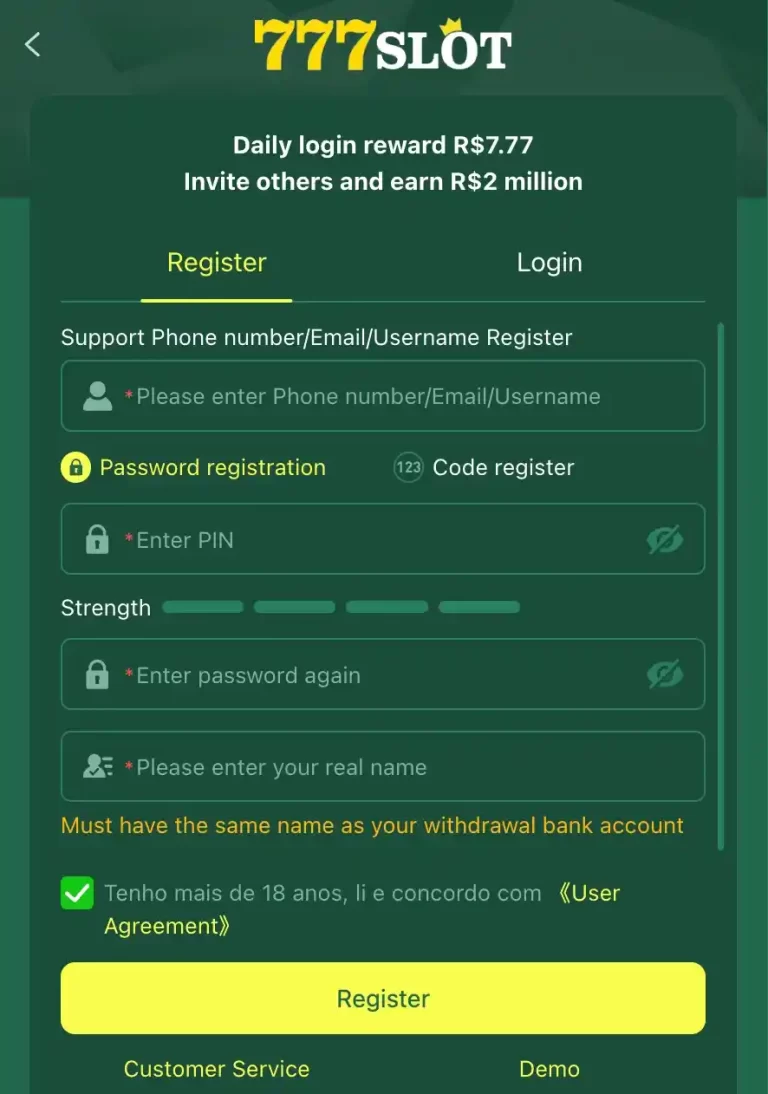Screen dimensions: 768x1094
Task: Switch to the Login tab
Action: [x=549, y=263]
